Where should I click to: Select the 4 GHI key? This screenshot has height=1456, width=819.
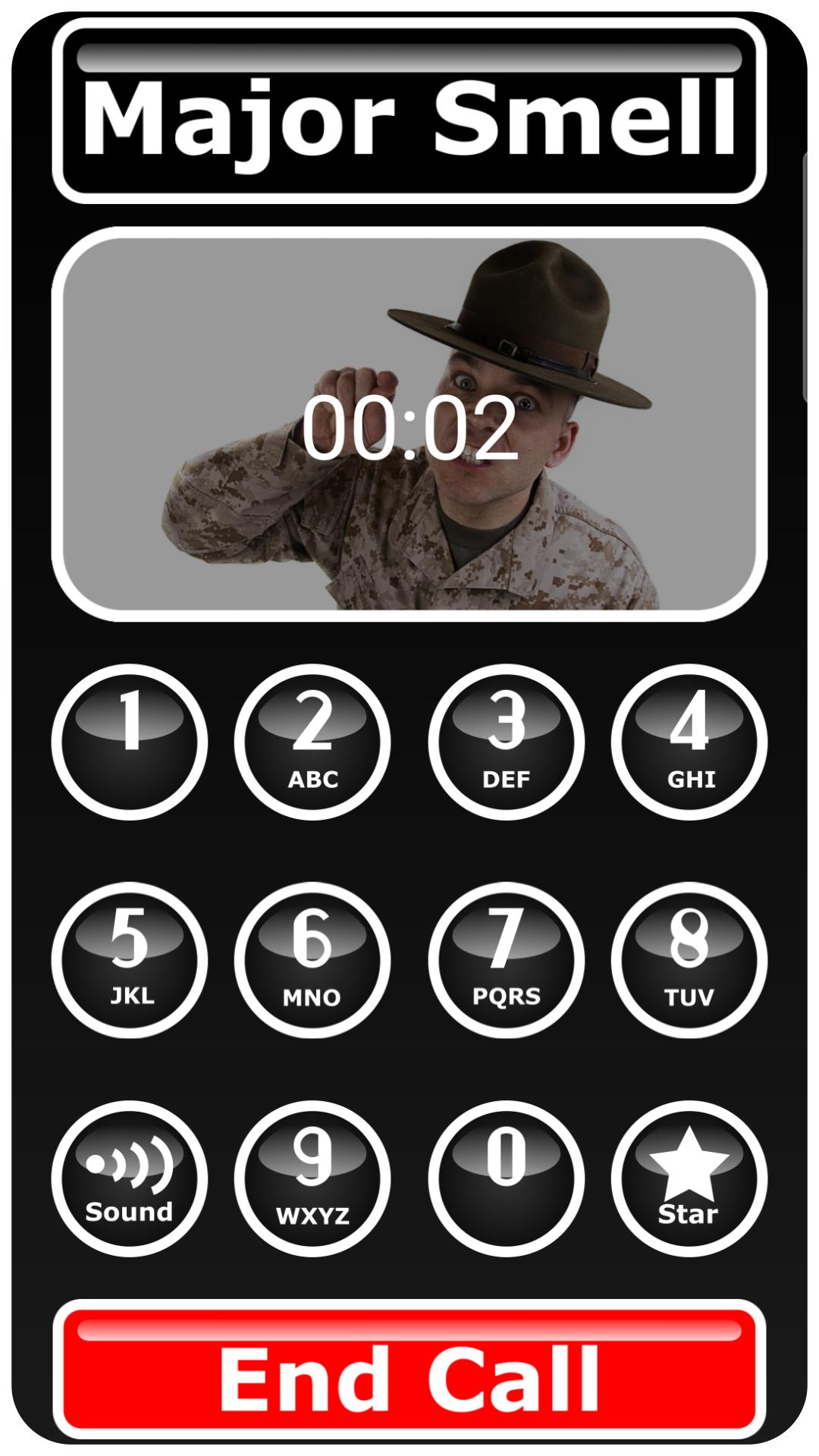tap(689, 742)
